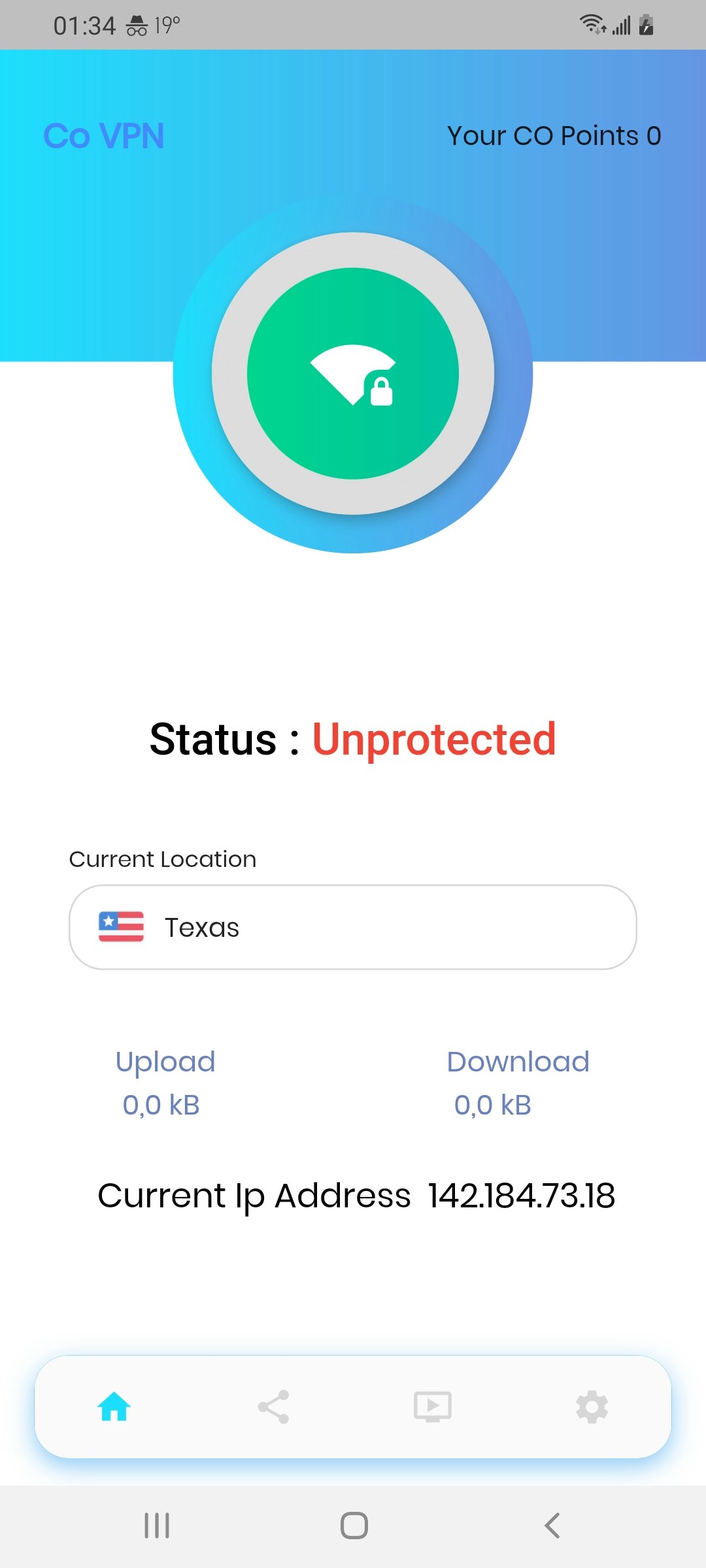Tap the Co VPN title link
706x1568 pixels.
coord(103,137)
